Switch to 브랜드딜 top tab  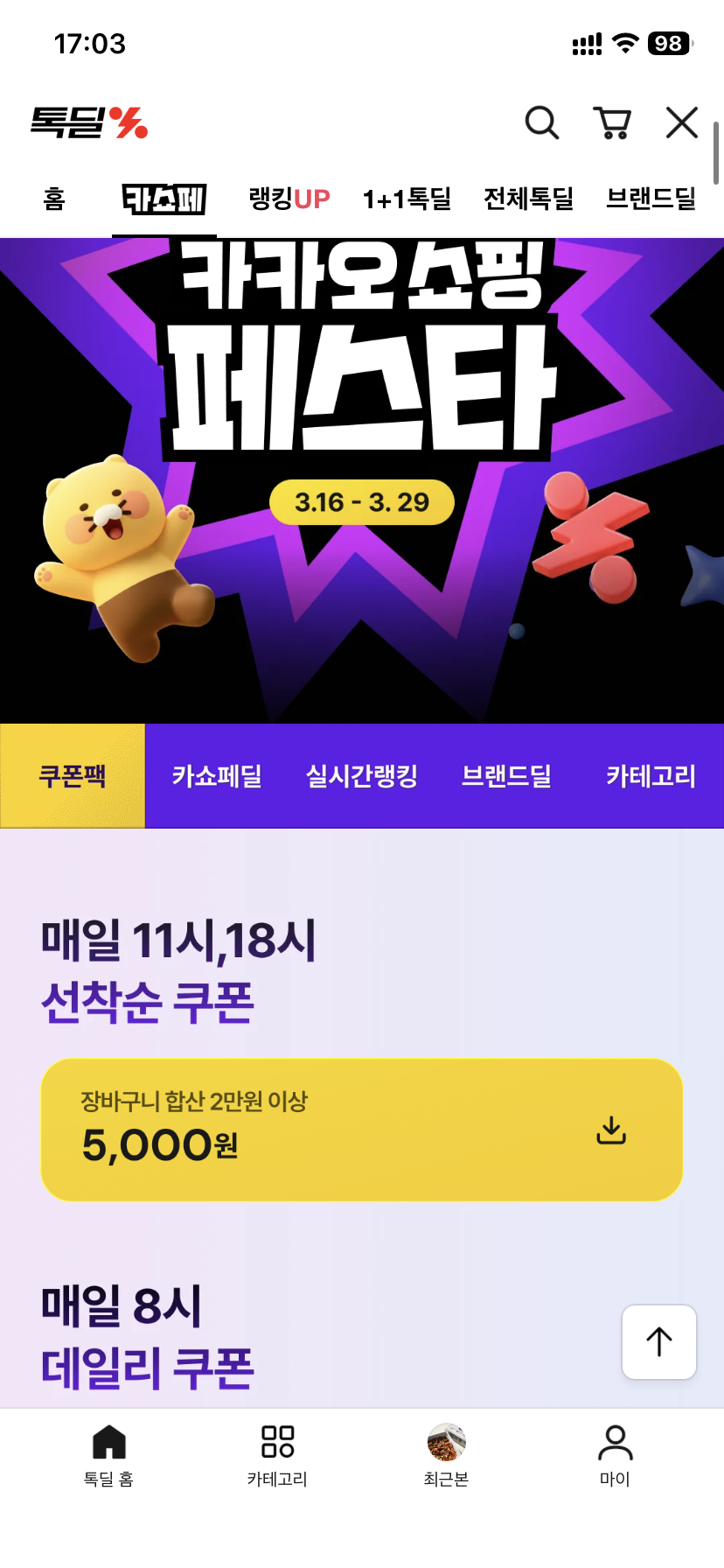point(651,199)
